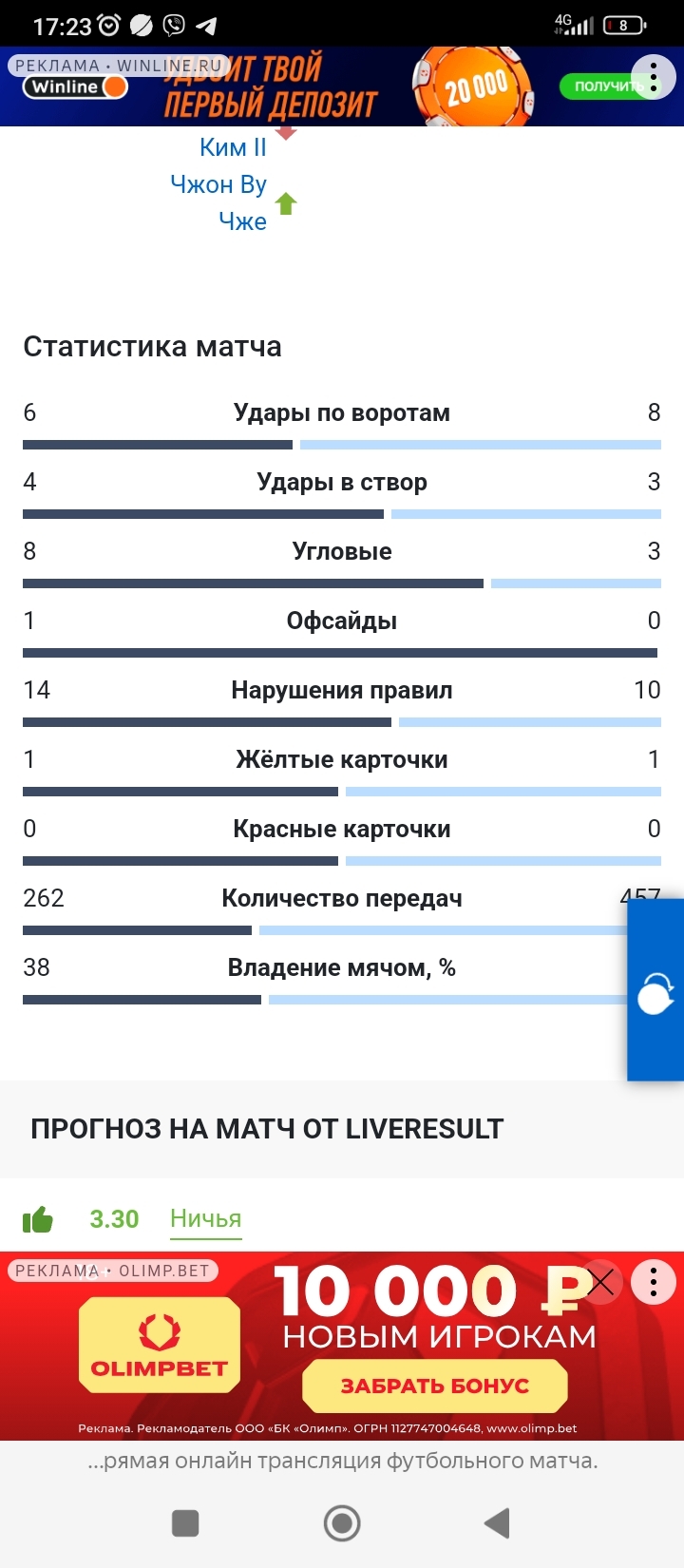This screenshot has height=1568, width=684.
Task: Tap the Забрать бонус button
Action: tap(435, 1386)
